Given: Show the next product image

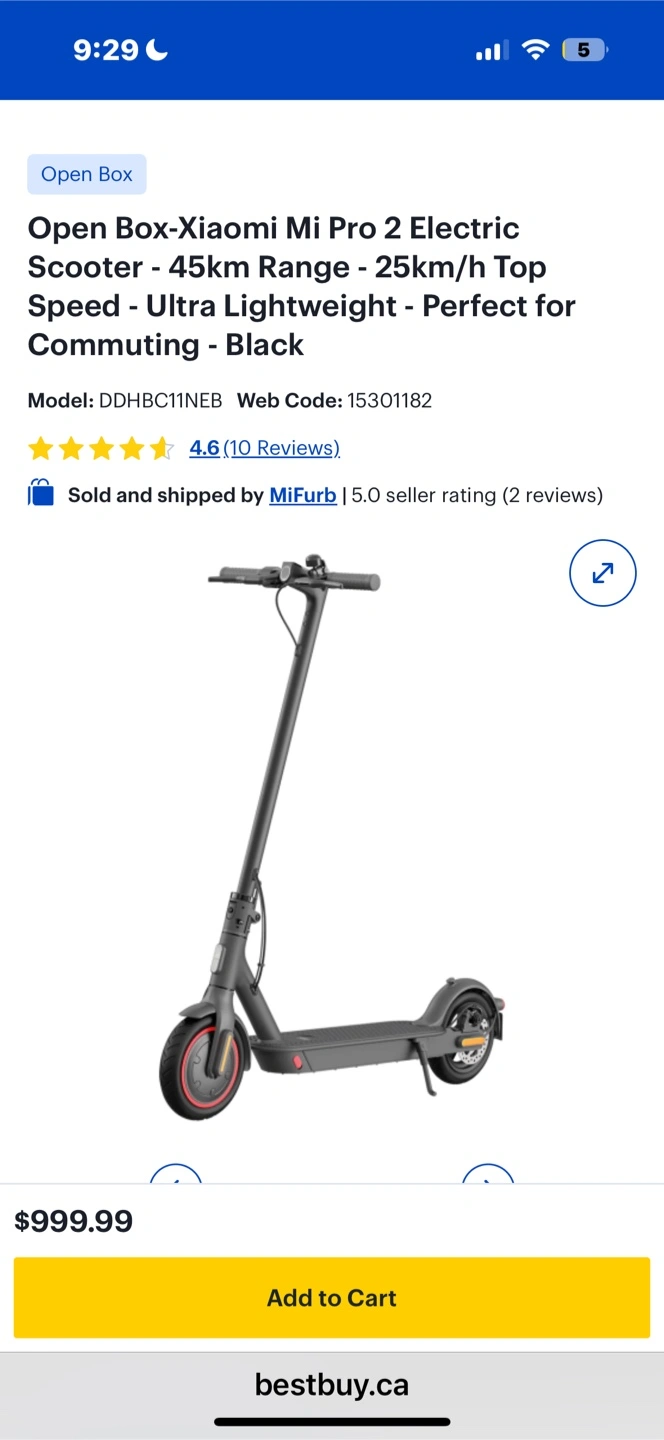Looking at the screenshot, I should [x=488, y=1175].
